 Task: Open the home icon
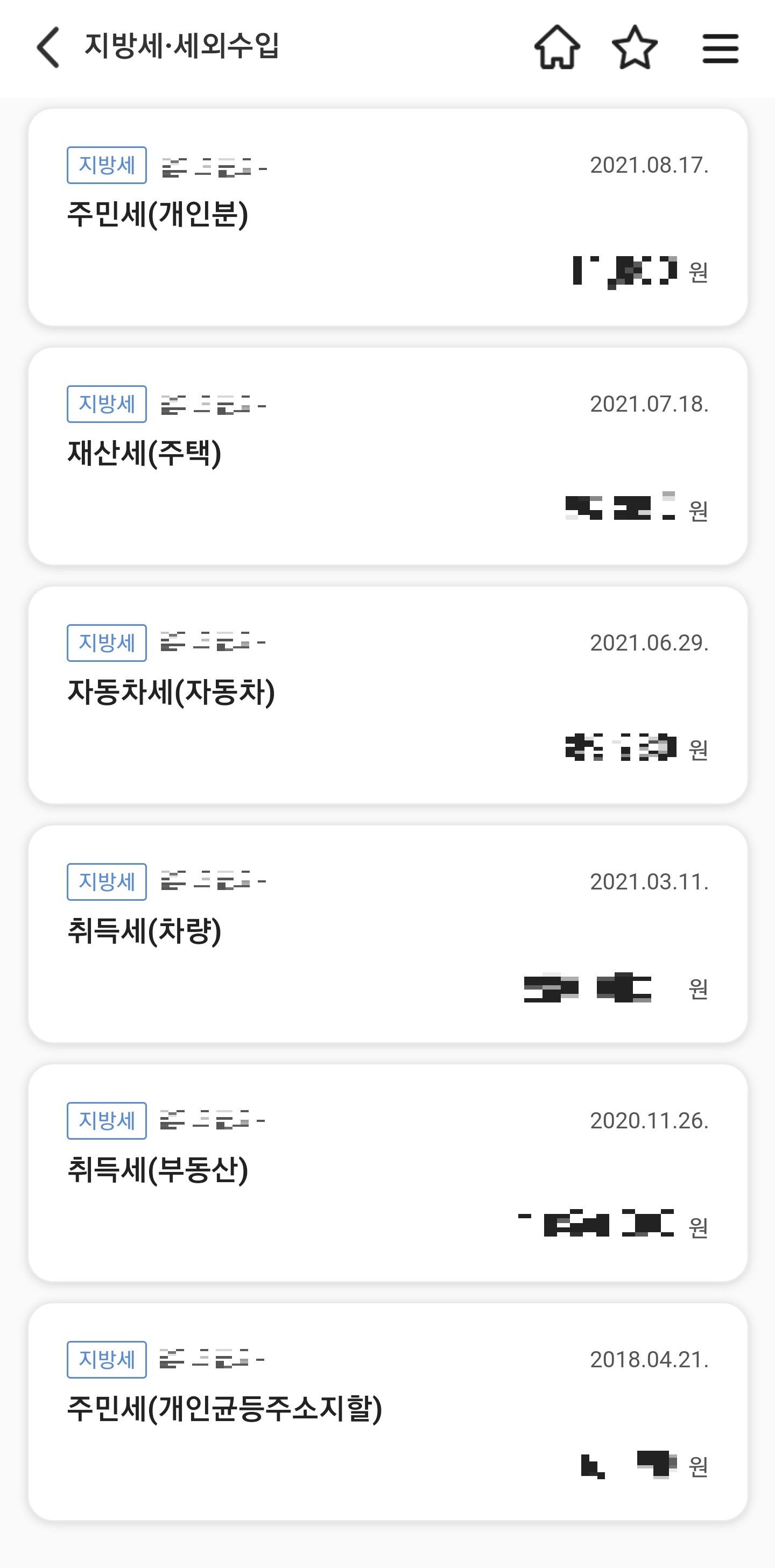557,47
